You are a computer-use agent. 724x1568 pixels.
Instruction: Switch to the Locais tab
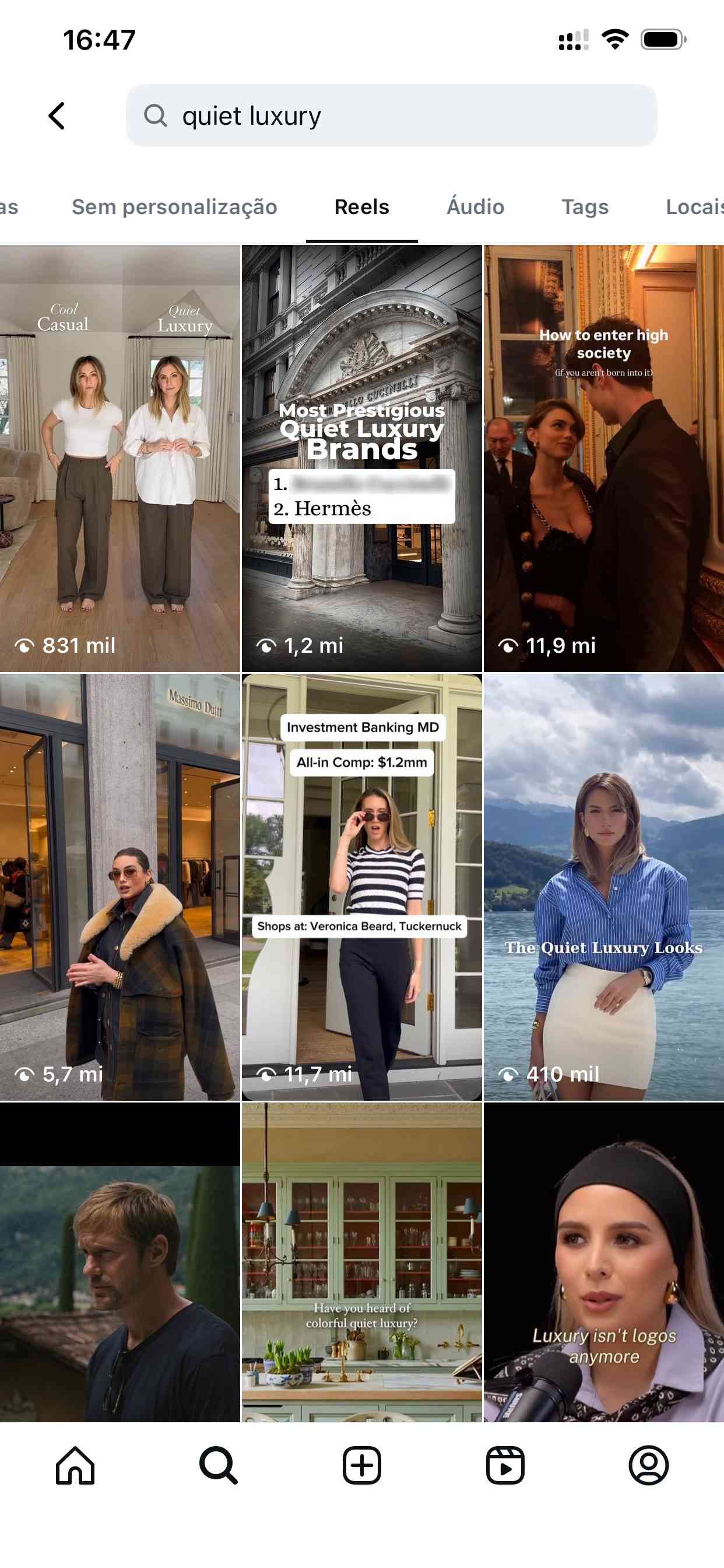[694, 207]
